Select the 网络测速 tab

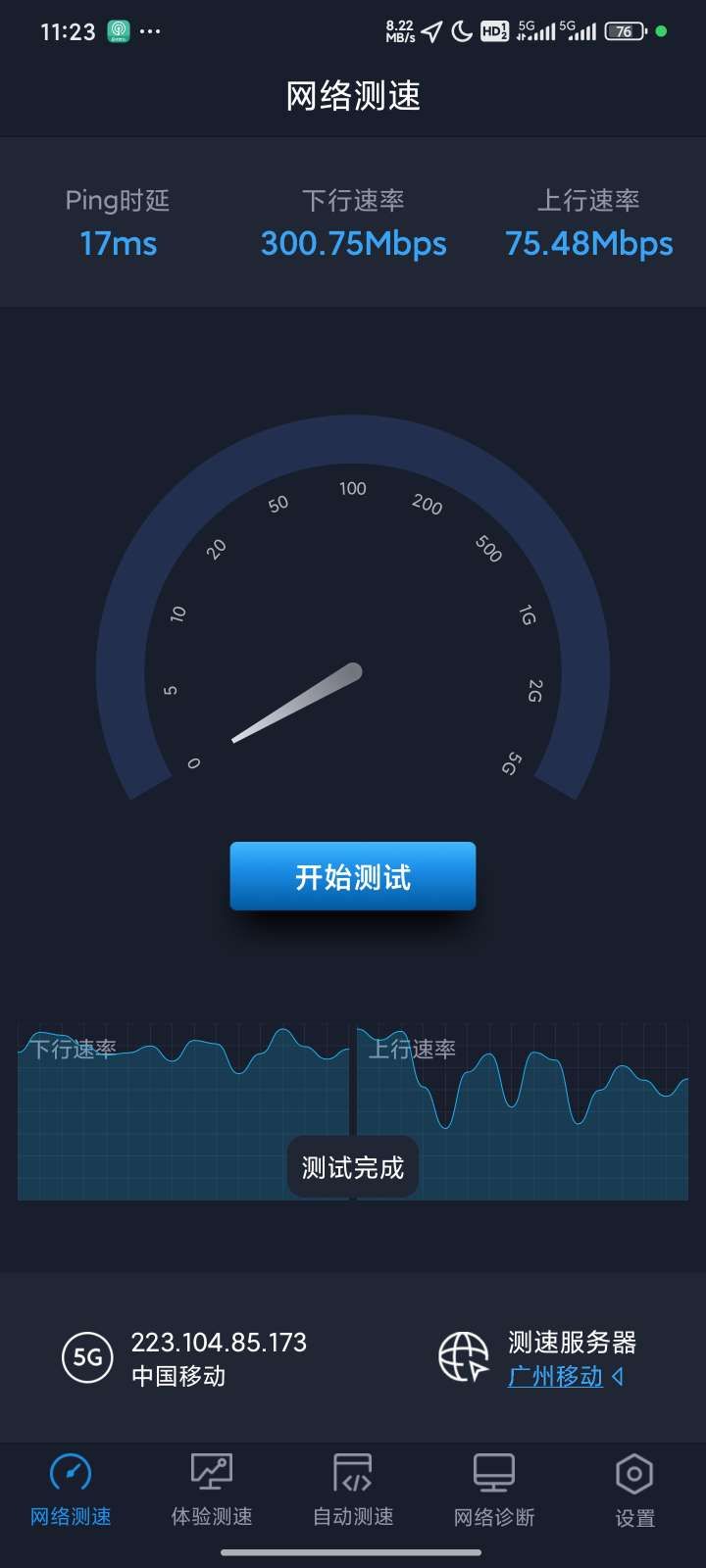click(x=71, y=1491)
